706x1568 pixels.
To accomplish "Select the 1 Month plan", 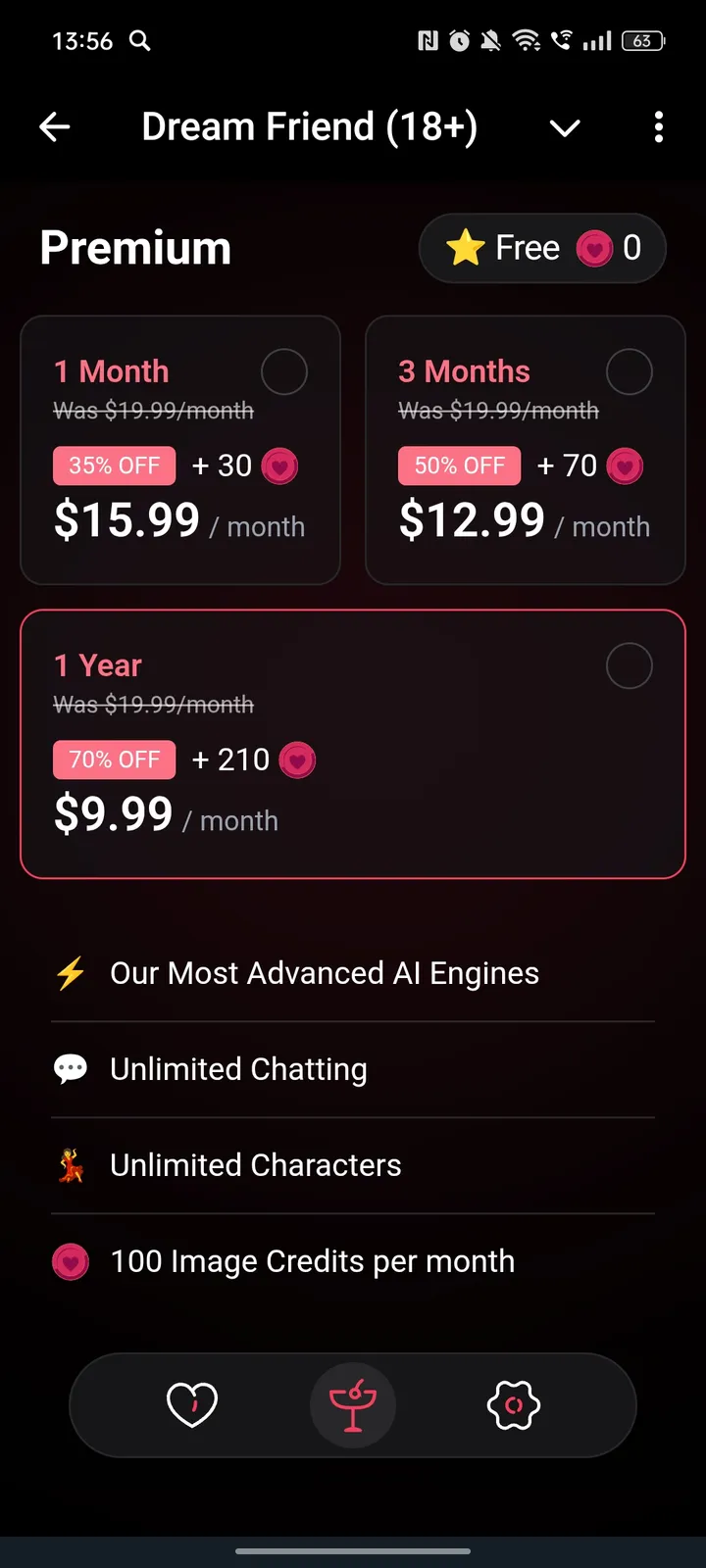I will [180, 450].
